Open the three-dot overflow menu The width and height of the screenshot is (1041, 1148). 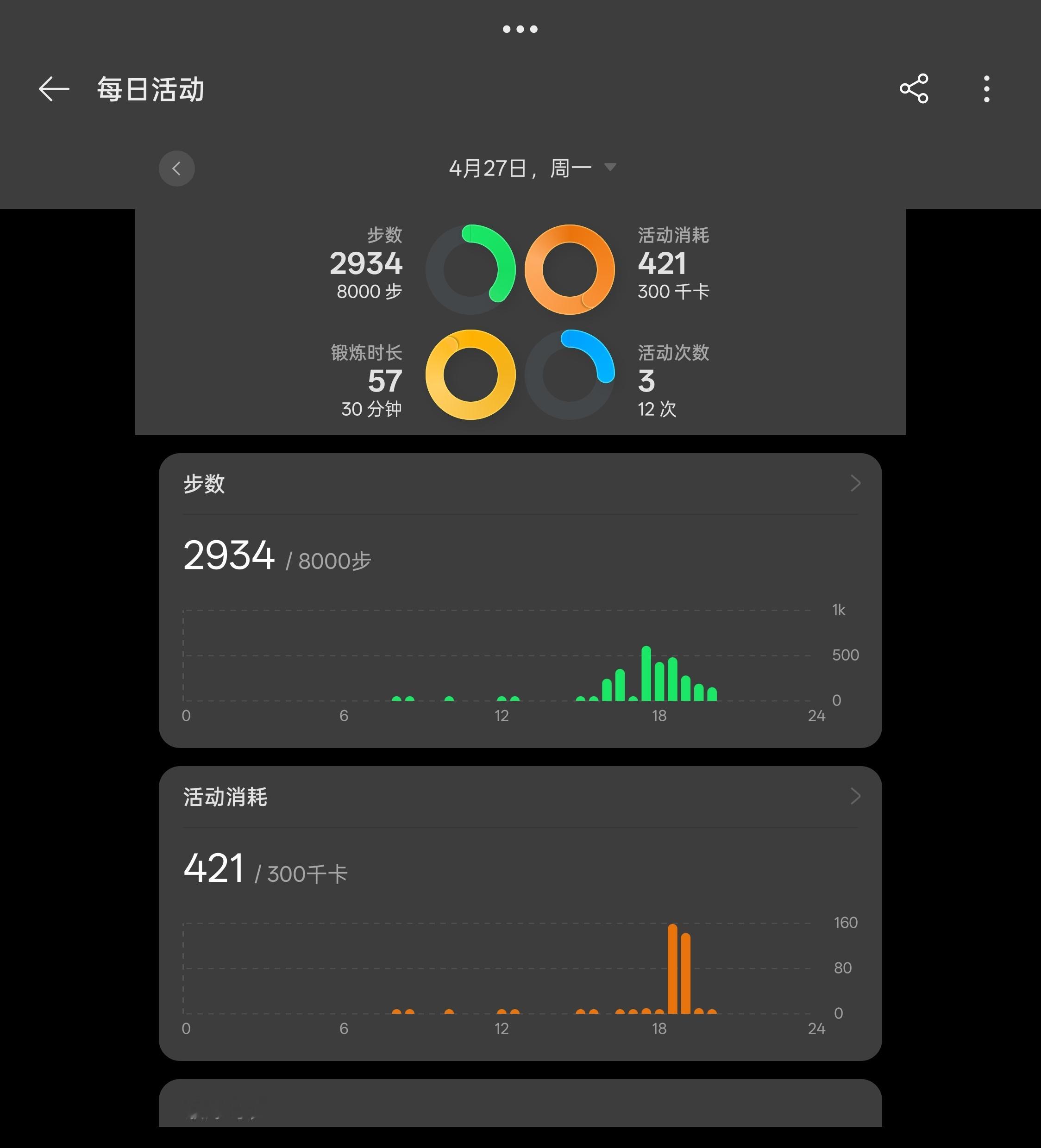(987, 89)
